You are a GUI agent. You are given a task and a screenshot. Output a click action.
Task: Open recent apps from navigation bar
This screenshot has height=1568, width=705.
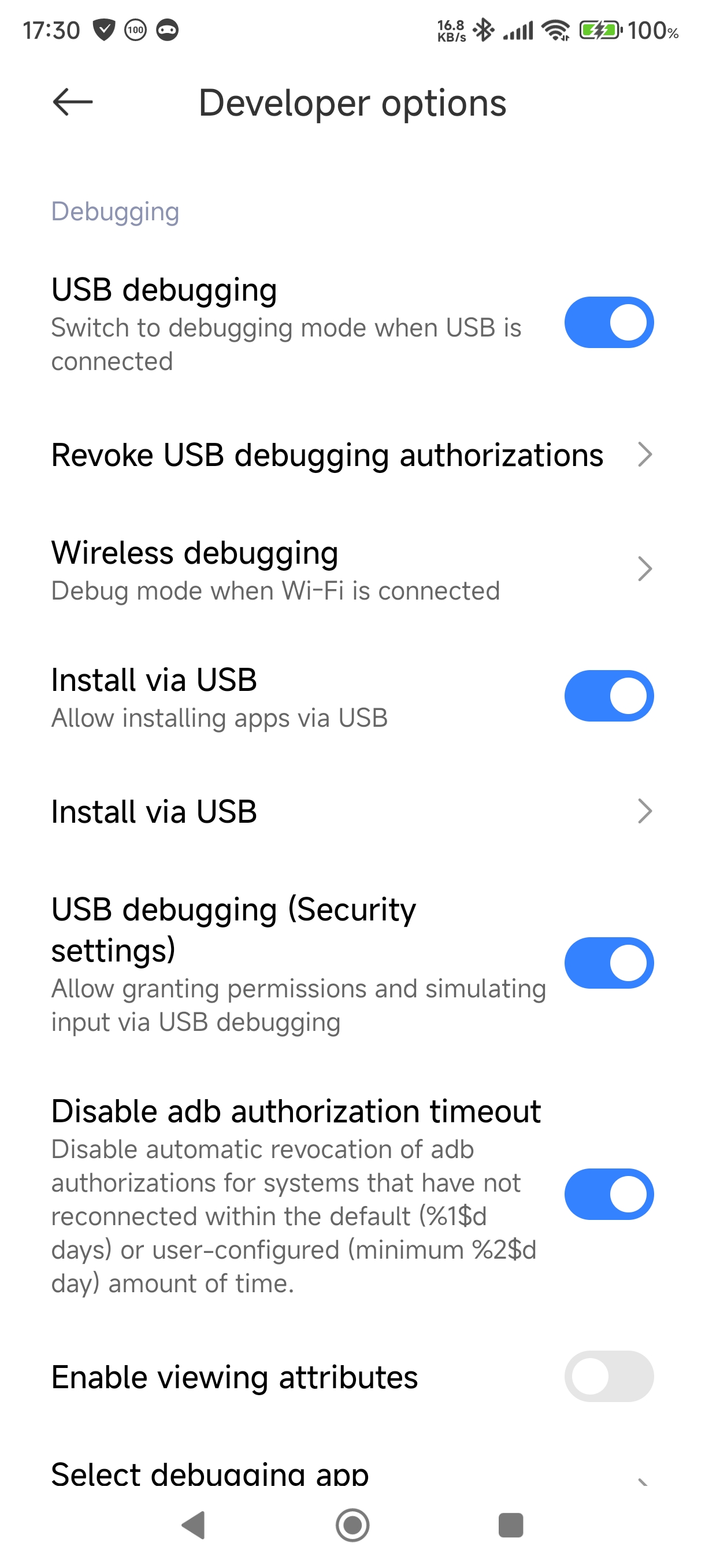click(510, 1525)
